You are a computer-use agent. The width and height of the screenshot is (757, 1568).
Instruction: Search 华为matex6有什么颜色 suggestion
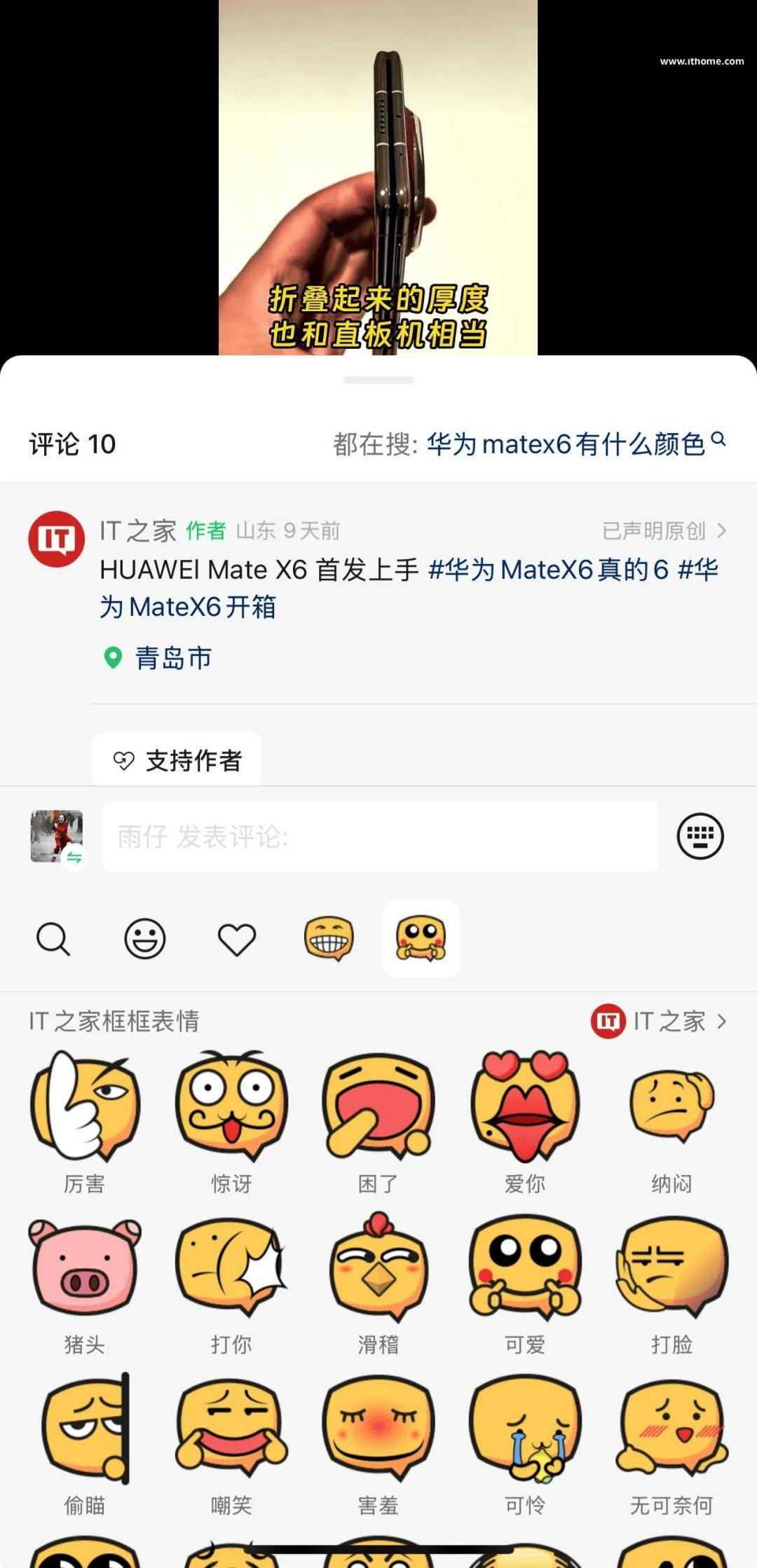566,444
